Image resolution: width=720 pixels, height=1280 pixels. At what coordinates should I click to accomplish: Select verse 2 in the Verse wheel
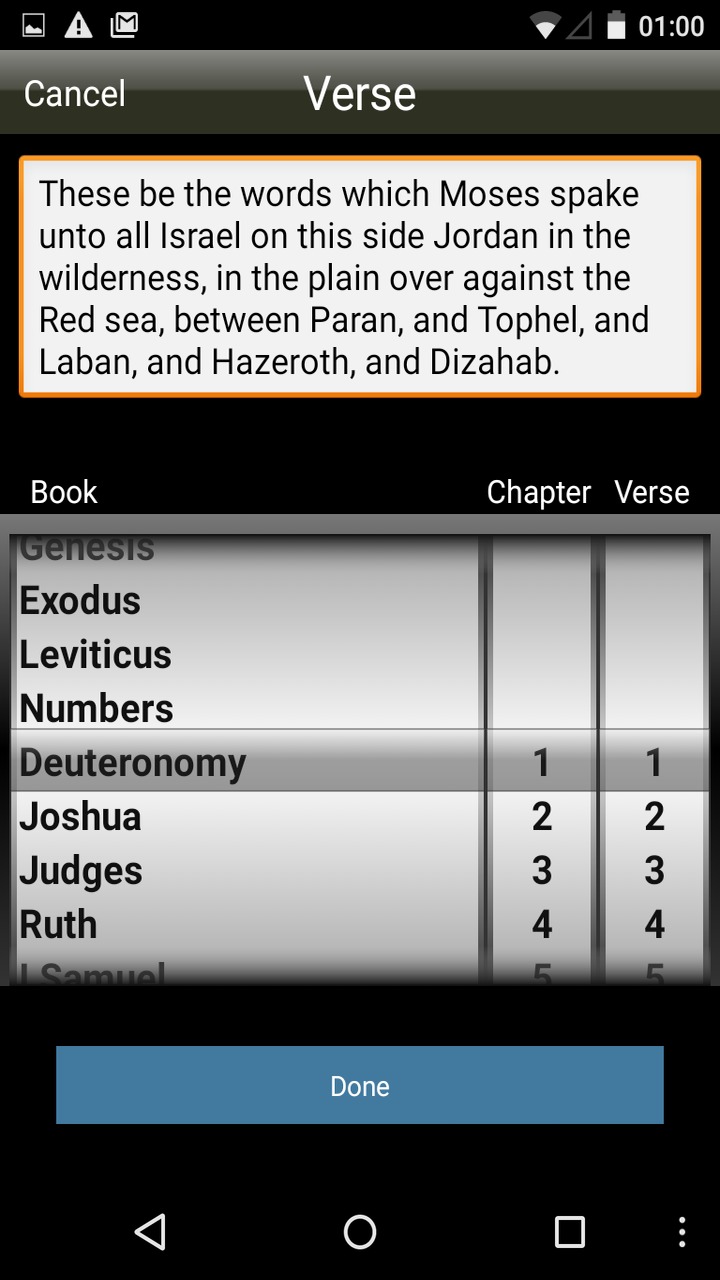[x=654, y=816]
